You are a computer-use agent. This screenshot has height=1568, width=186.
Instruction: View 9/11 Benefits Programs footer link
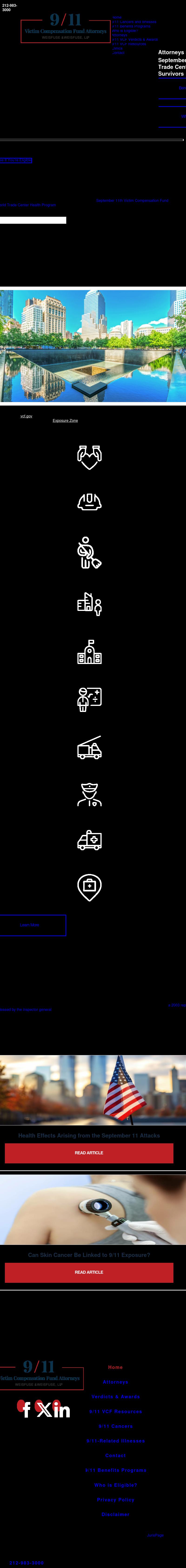(116, 1470)
